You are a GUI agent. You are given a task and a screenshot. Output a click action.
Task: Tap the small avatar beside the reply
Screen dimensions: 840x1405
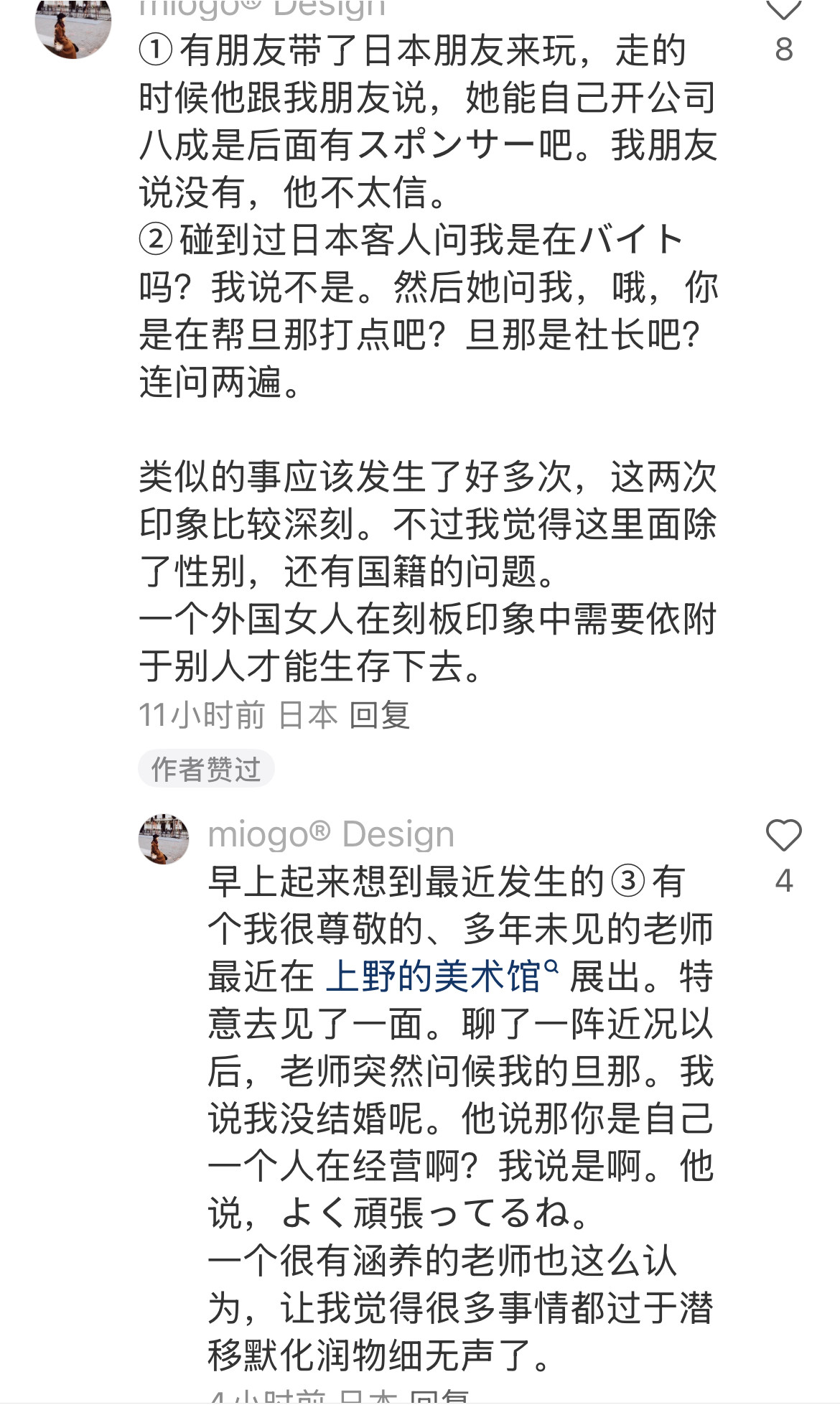point(164,839)
